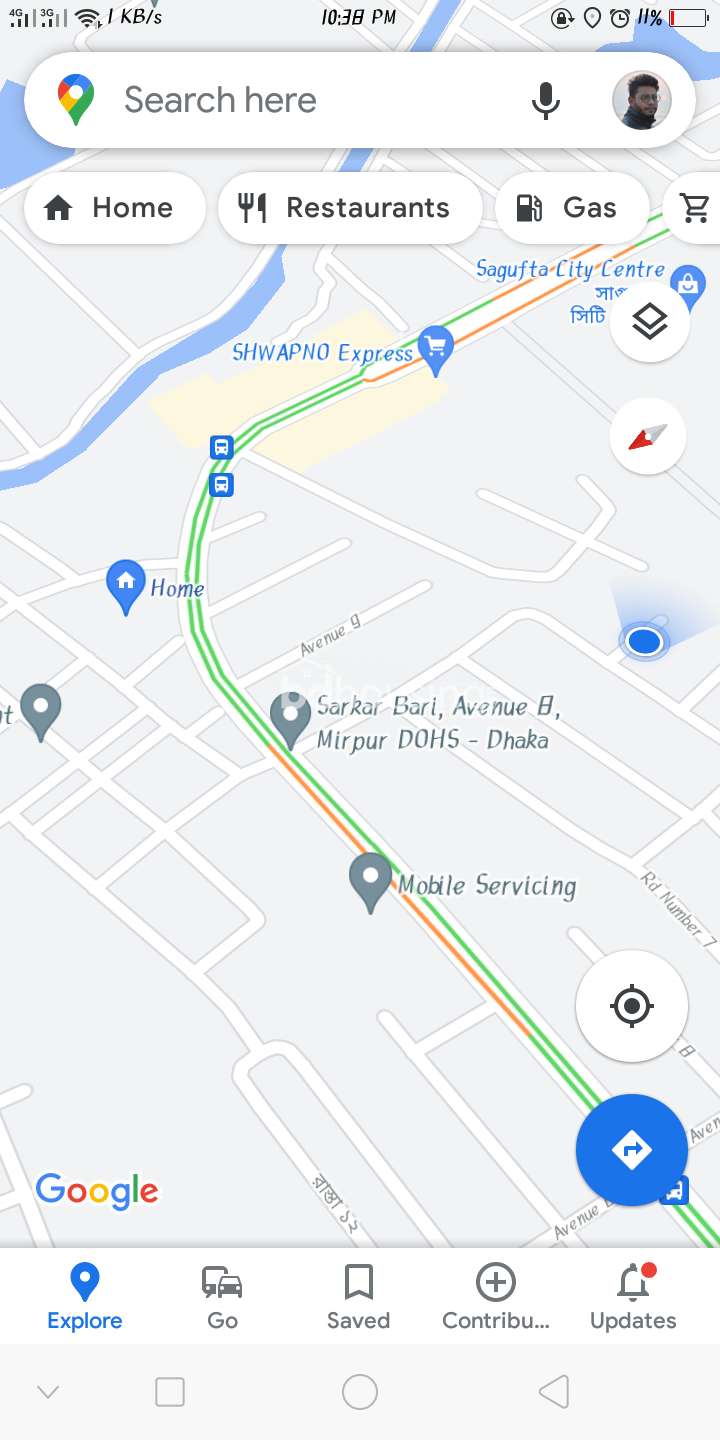
Task: Switch to the Updates tab
Action: (633, 1297)
